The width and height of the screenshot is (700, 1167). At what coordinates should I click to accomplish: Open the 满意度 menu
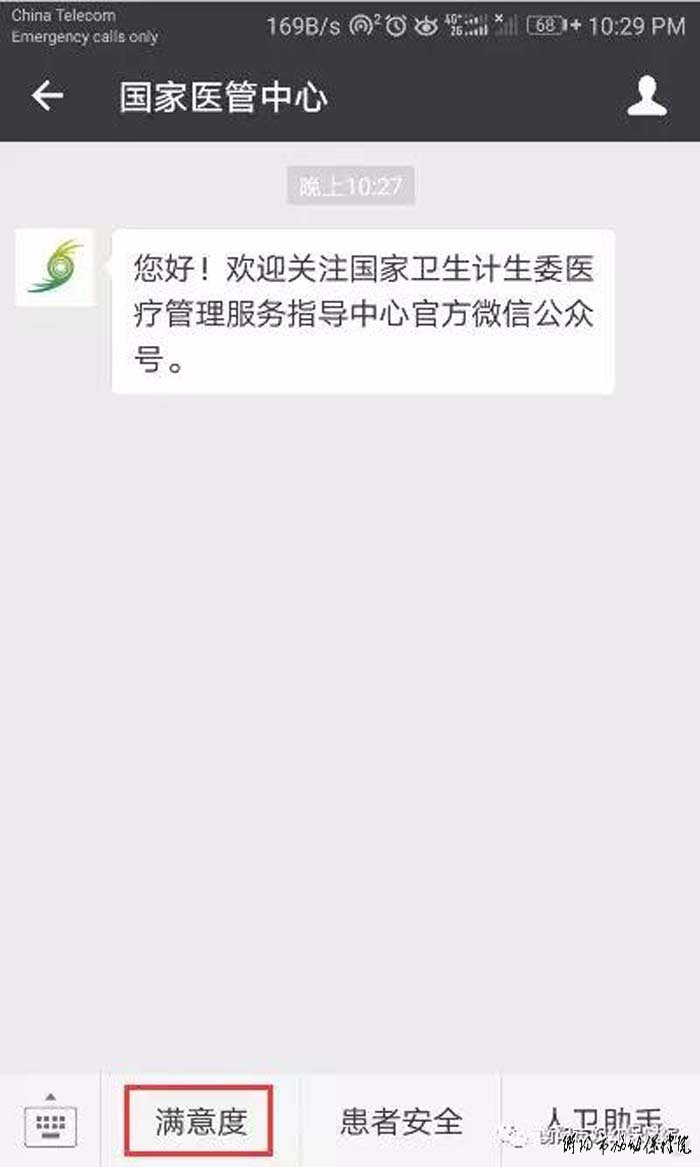point(199,1121)
